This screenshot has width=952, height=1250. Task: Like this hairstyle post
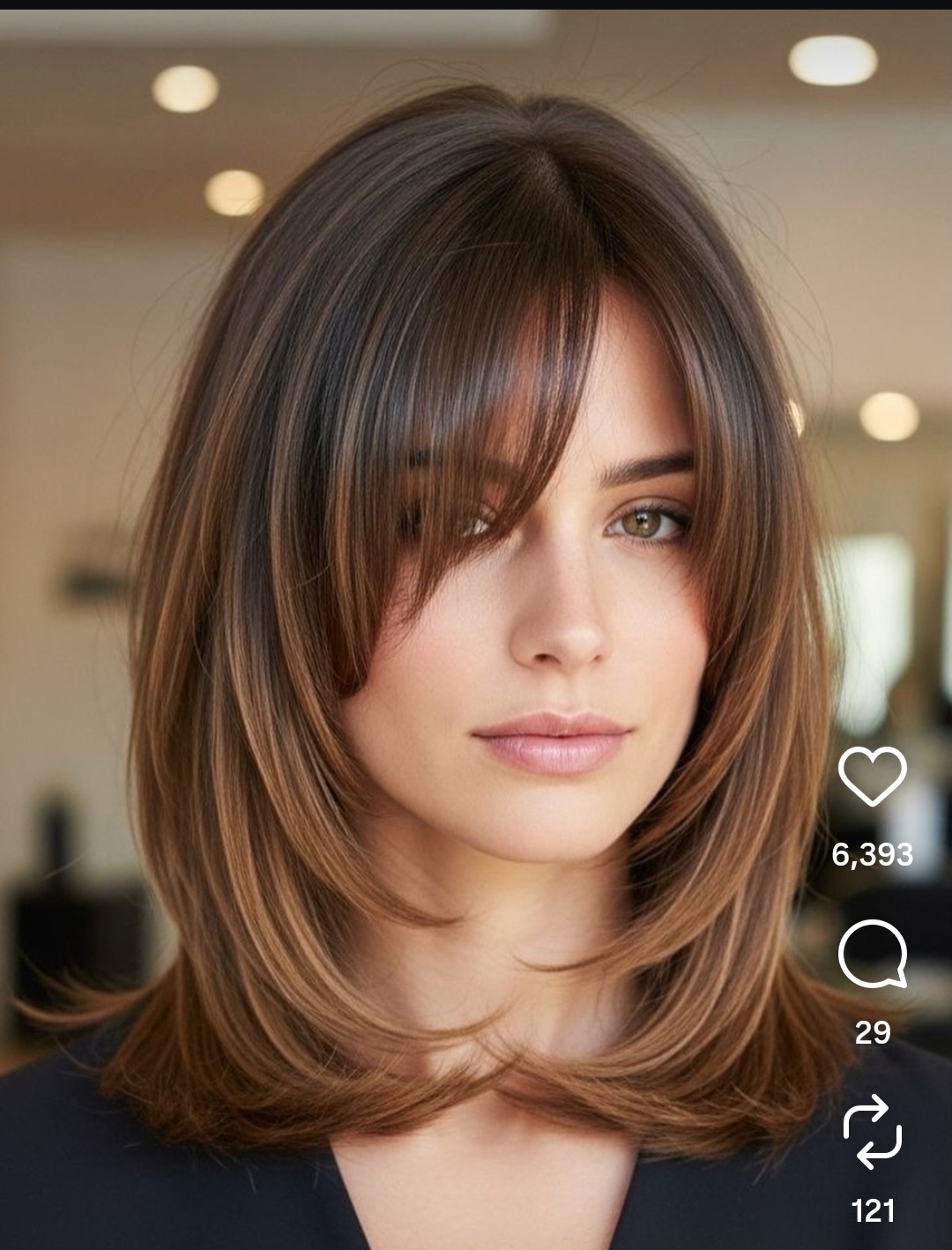point(872,776)
